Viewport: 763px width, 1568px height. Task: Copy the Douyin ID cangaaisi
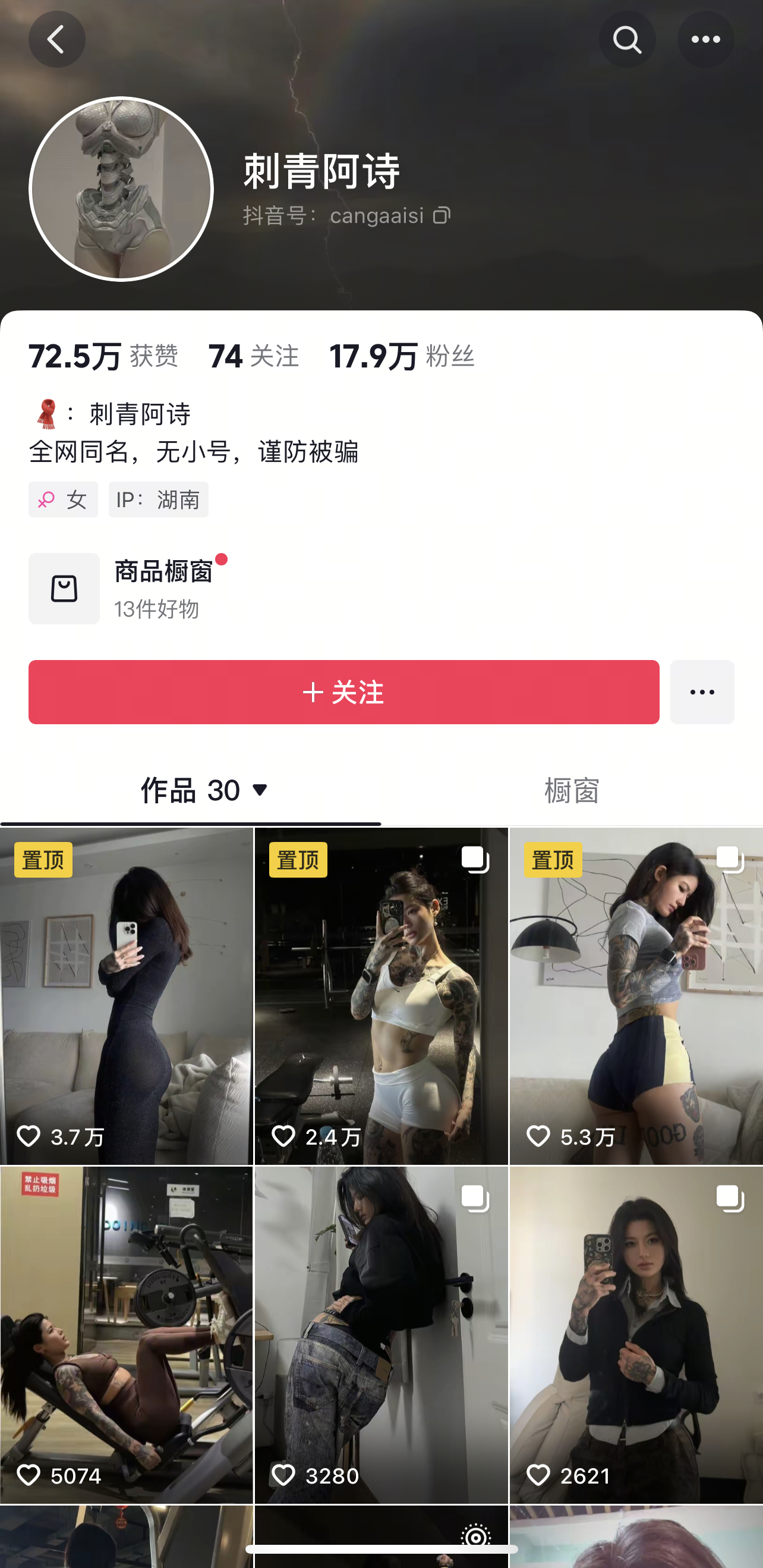[x=442, y=215]
